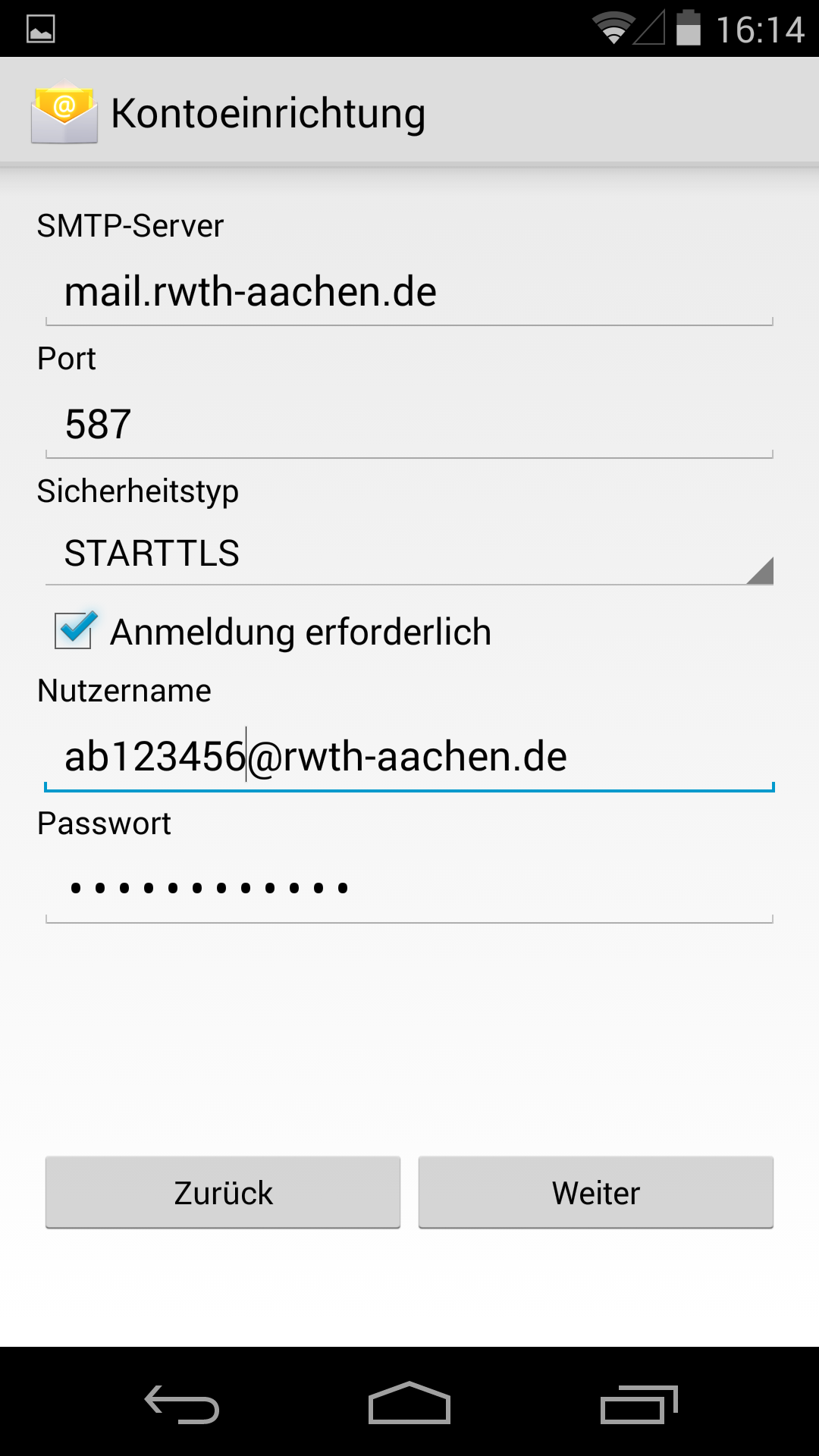Edit the SMTP-Server field
819x1456 pixels.
click(x=409, y=293)
